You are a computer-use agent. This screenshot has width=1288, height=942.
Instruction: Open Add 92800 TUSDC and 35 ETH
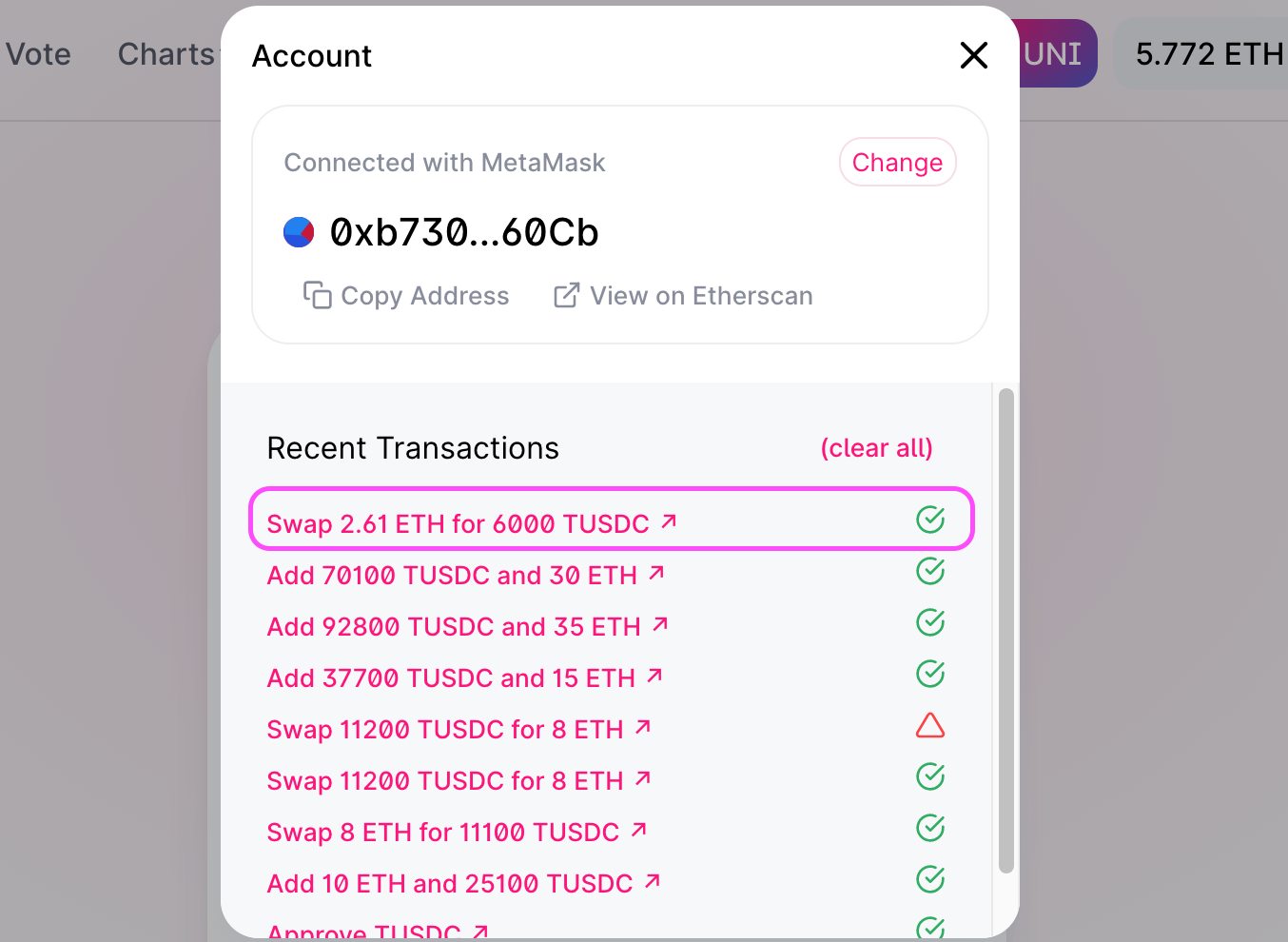[x=468, y=627]
